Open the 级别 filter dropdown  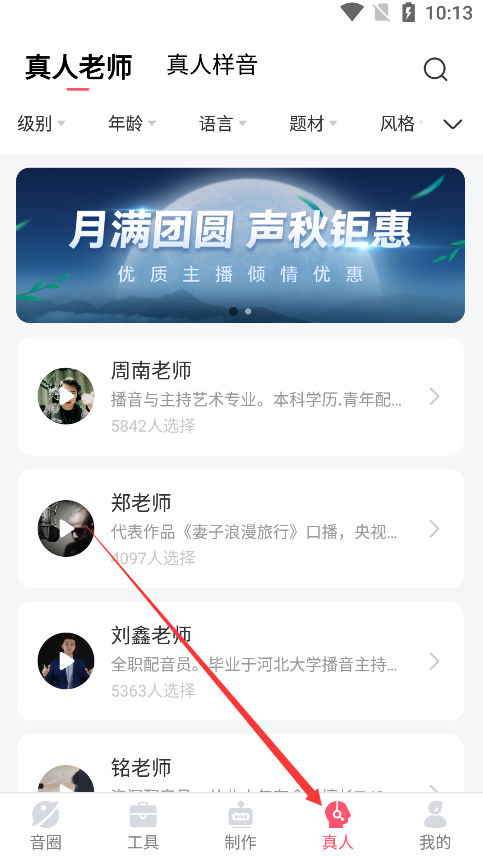pyautogui.click(x=41, y=123)
